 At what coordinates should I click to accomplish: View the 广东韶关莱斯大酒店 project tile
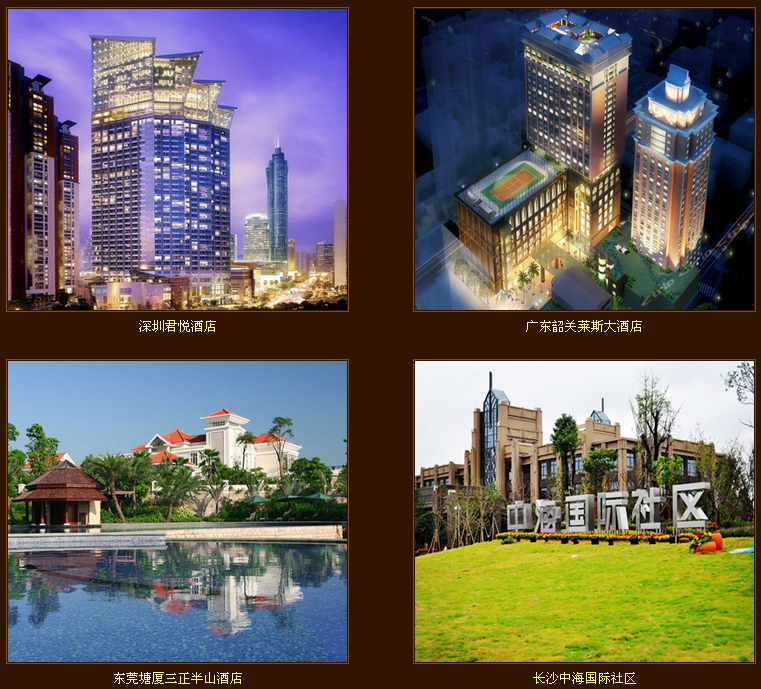pos(584,160)
